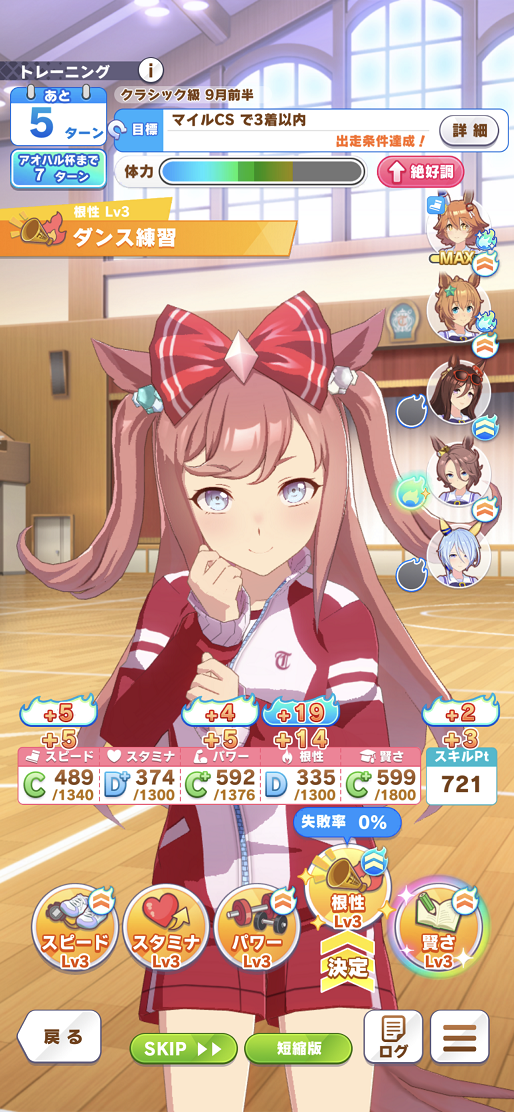Open the hamburger menu
514x1112 pixels.
(459, 1037)
